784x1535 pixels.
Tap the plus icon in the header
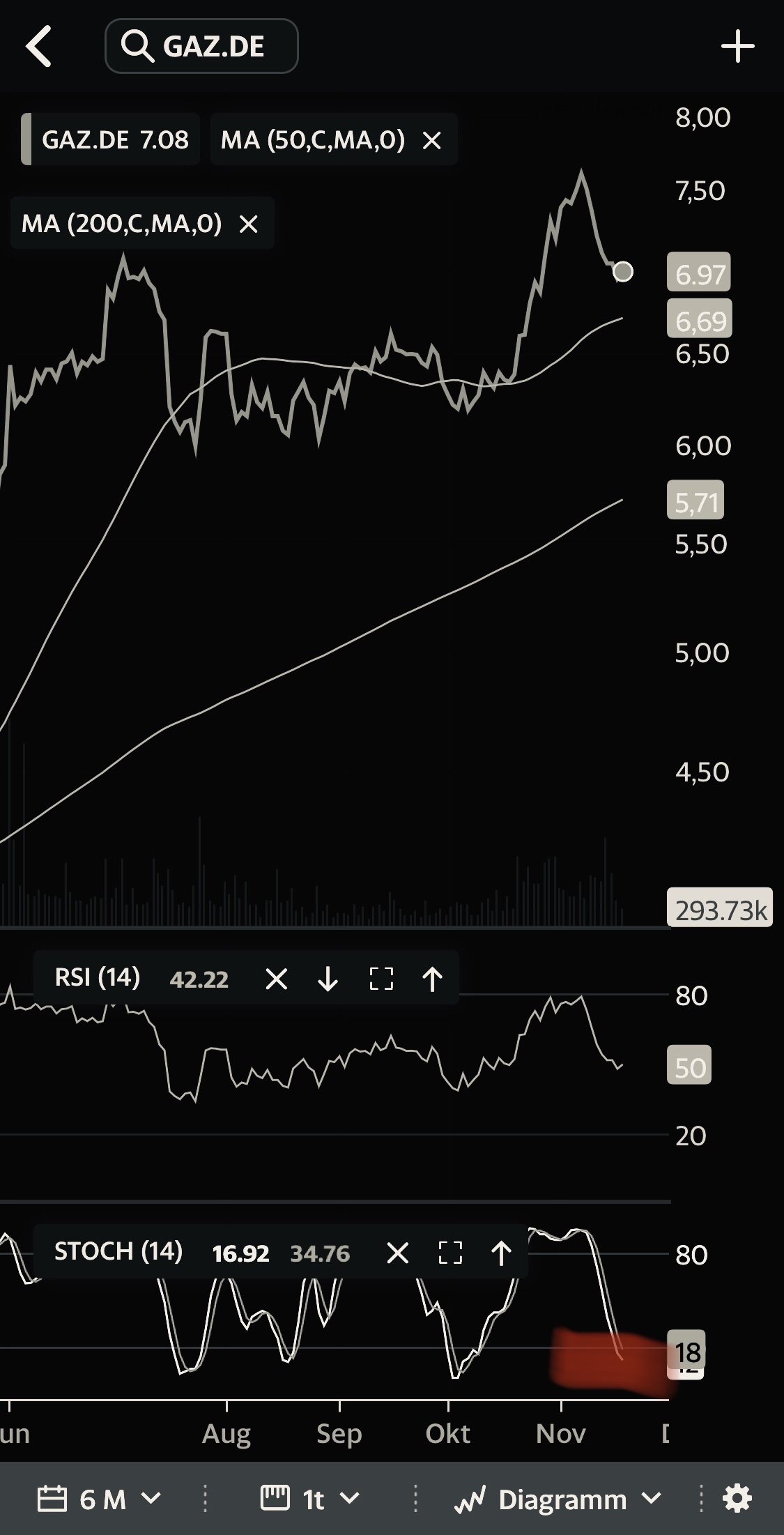[x=737, y=47]
